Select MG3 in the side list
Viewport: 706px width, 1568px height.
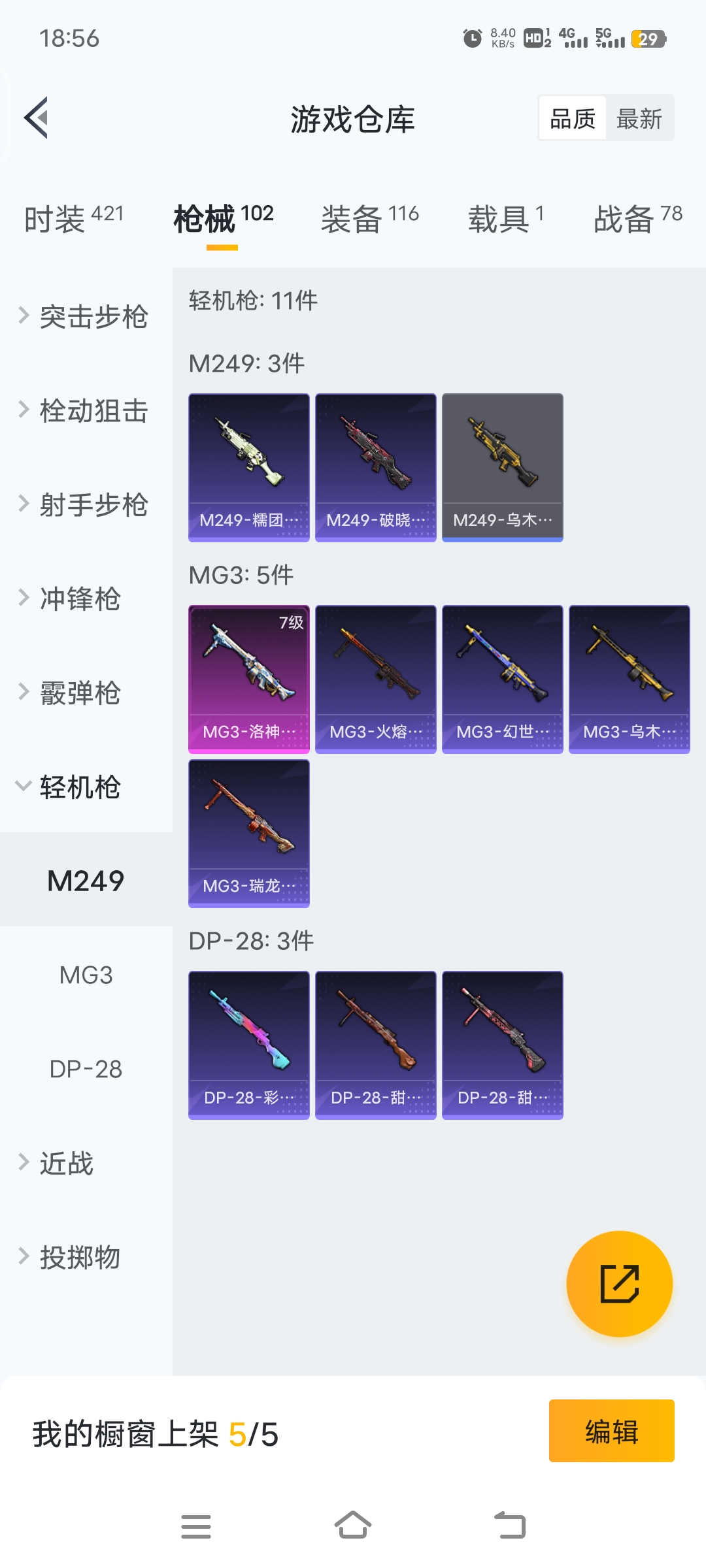click(86, 975)
